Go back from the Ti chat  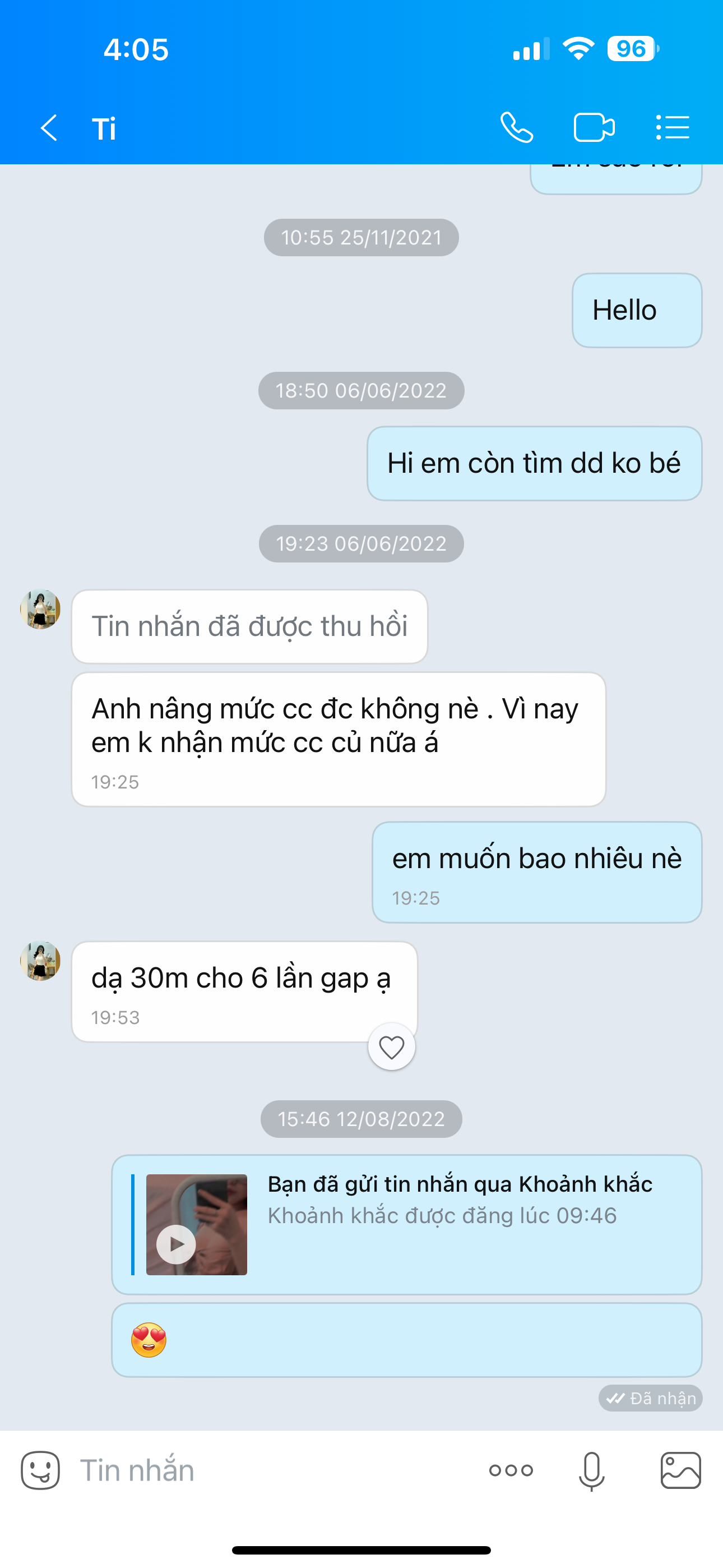click(49, 128)
